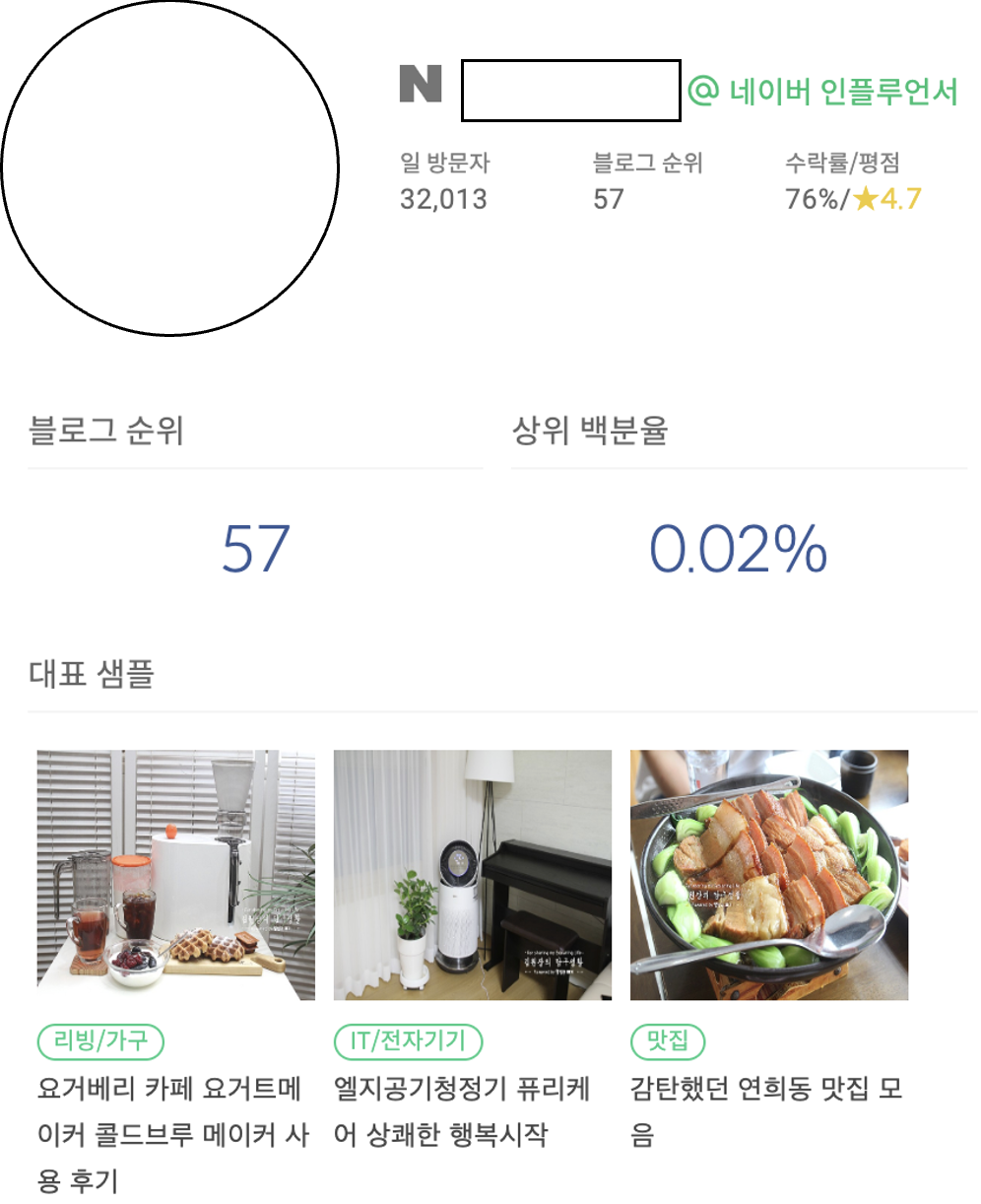
Task: Open the LG air purifier post thumbnail
Action: [470, 872]
